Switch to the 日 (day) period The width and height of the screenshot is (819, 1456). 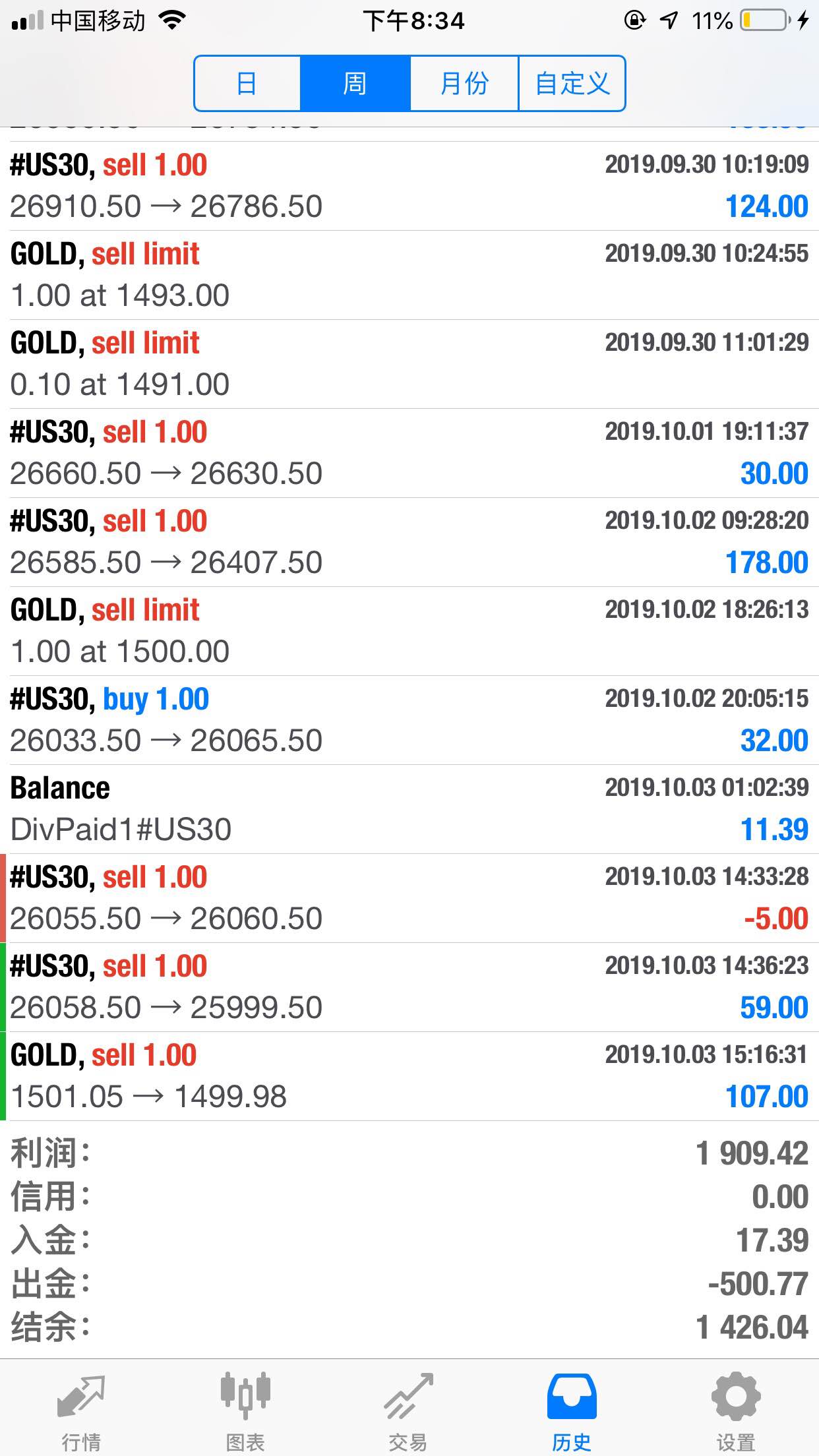247,84
